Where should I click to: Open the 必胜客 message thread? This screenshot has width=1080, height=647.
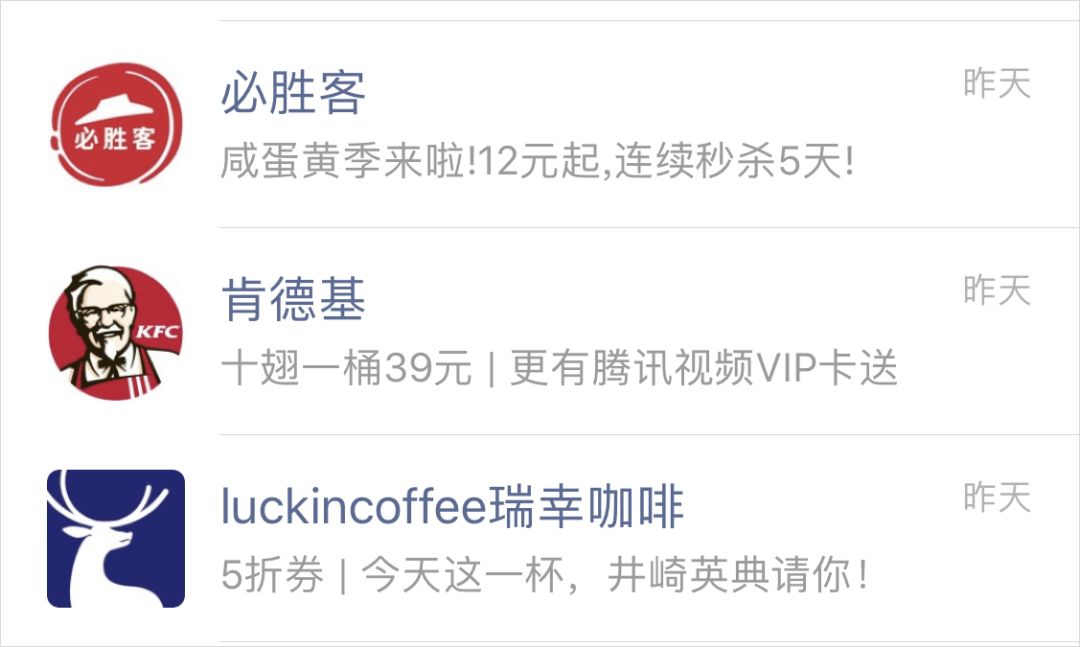[x=540, y=125]
